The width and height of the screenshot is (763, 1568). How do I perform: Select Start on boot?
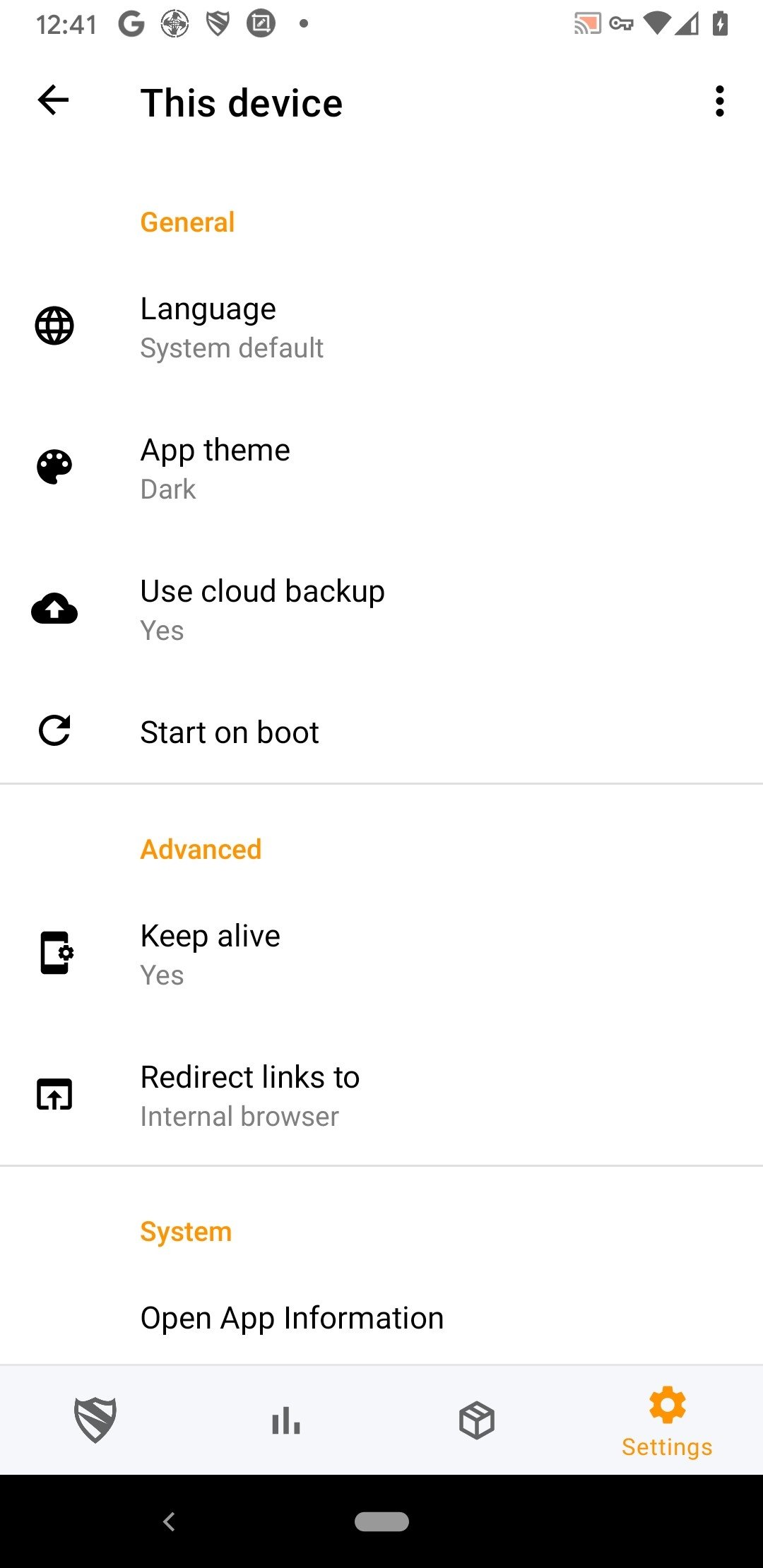click(x=381, y=732)
